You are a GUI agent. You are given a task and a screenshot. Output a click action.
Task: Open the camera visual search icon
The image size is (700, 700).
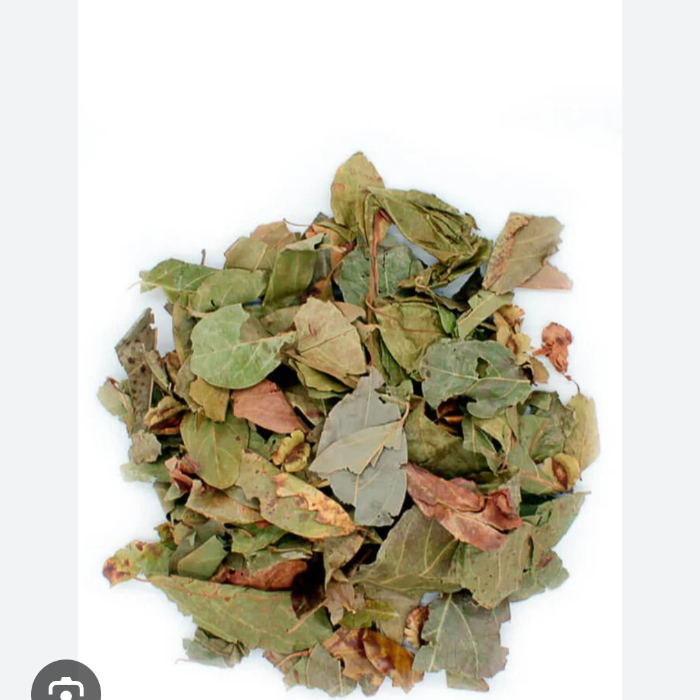point(65,687)
